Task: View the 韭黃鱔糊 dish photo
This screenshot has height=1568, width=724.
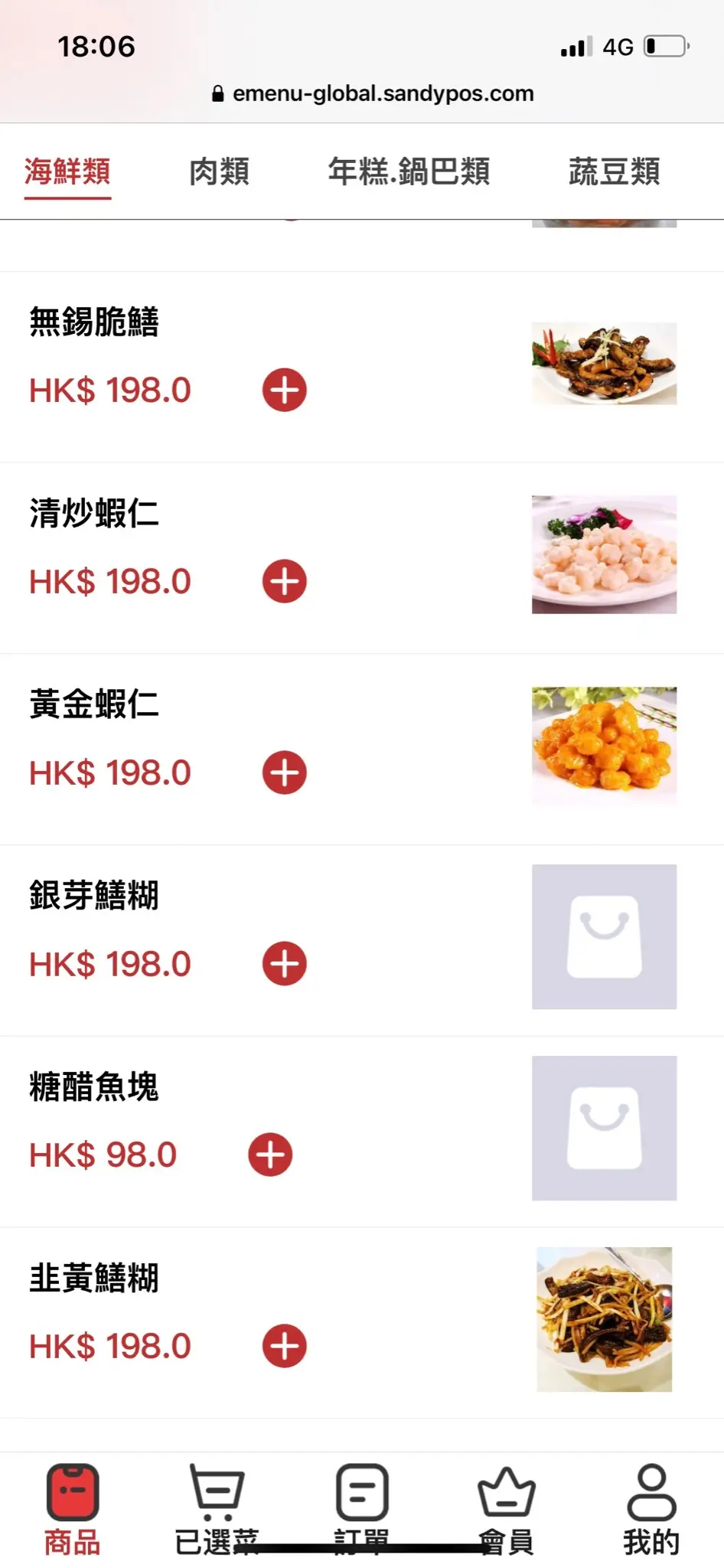Action: click(x=604, y=1319)
